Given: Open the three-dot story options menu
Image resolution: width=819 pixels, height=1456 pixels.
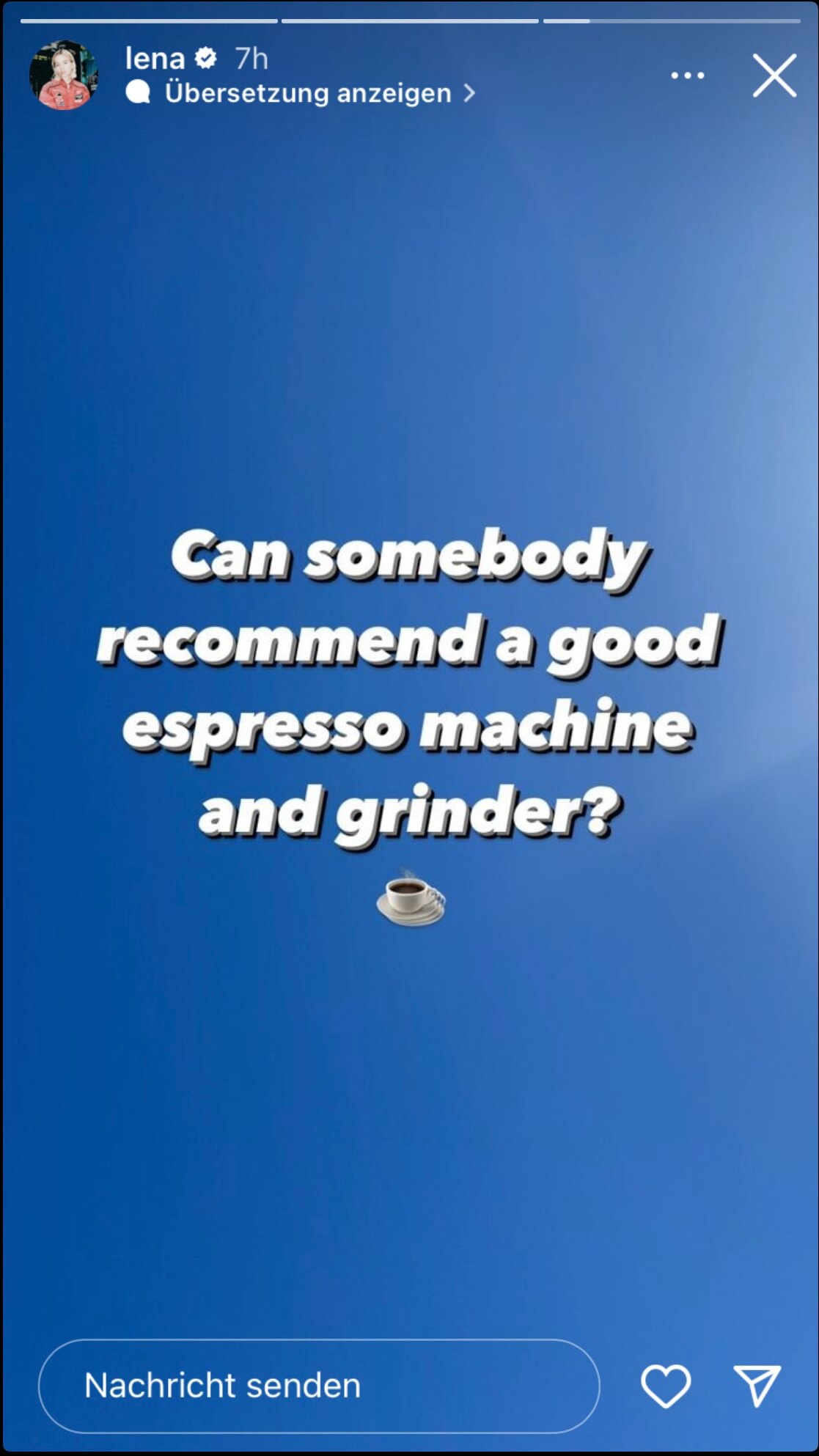Looking at the screenshot, I should [688, 75].
